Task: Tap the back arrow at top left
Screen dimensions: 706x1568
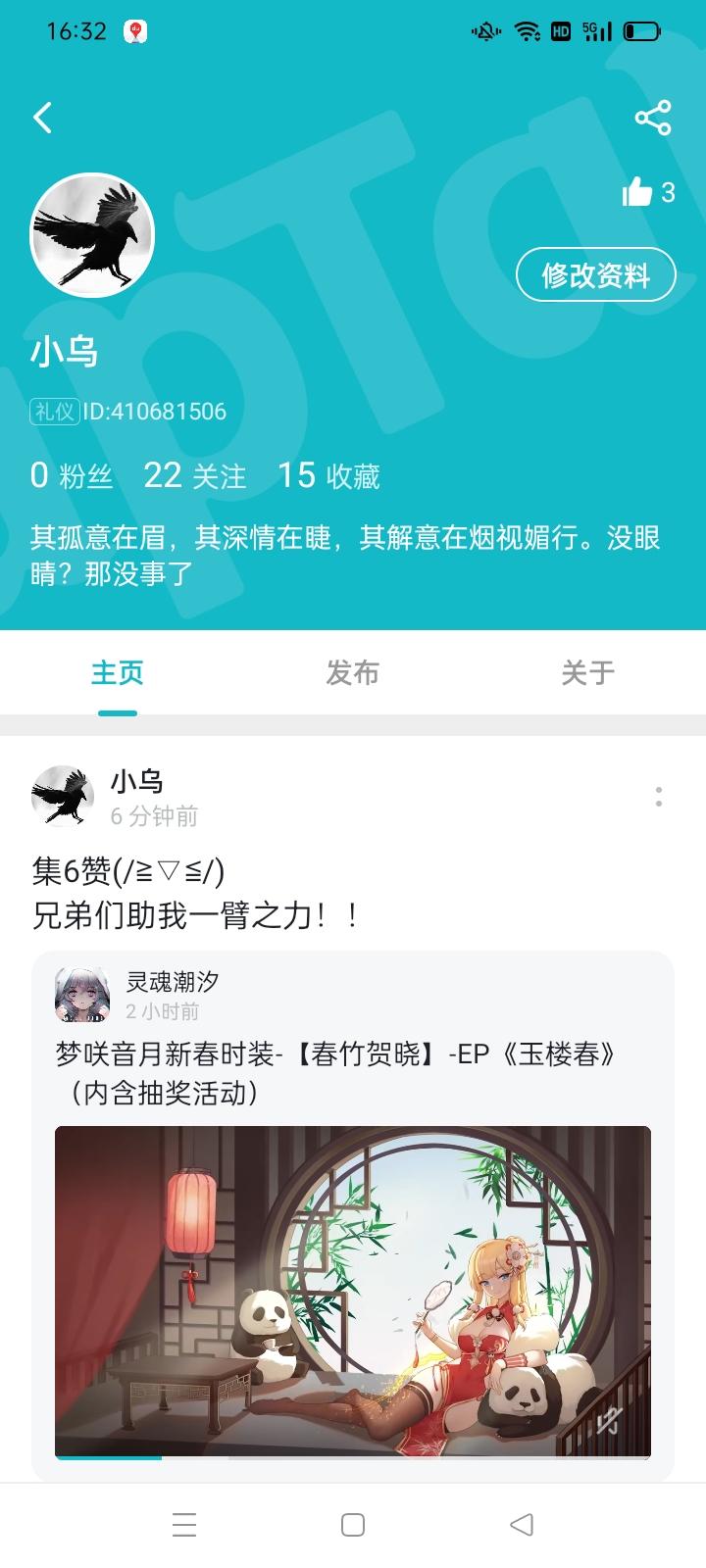Action: click(x=41, y=117)
